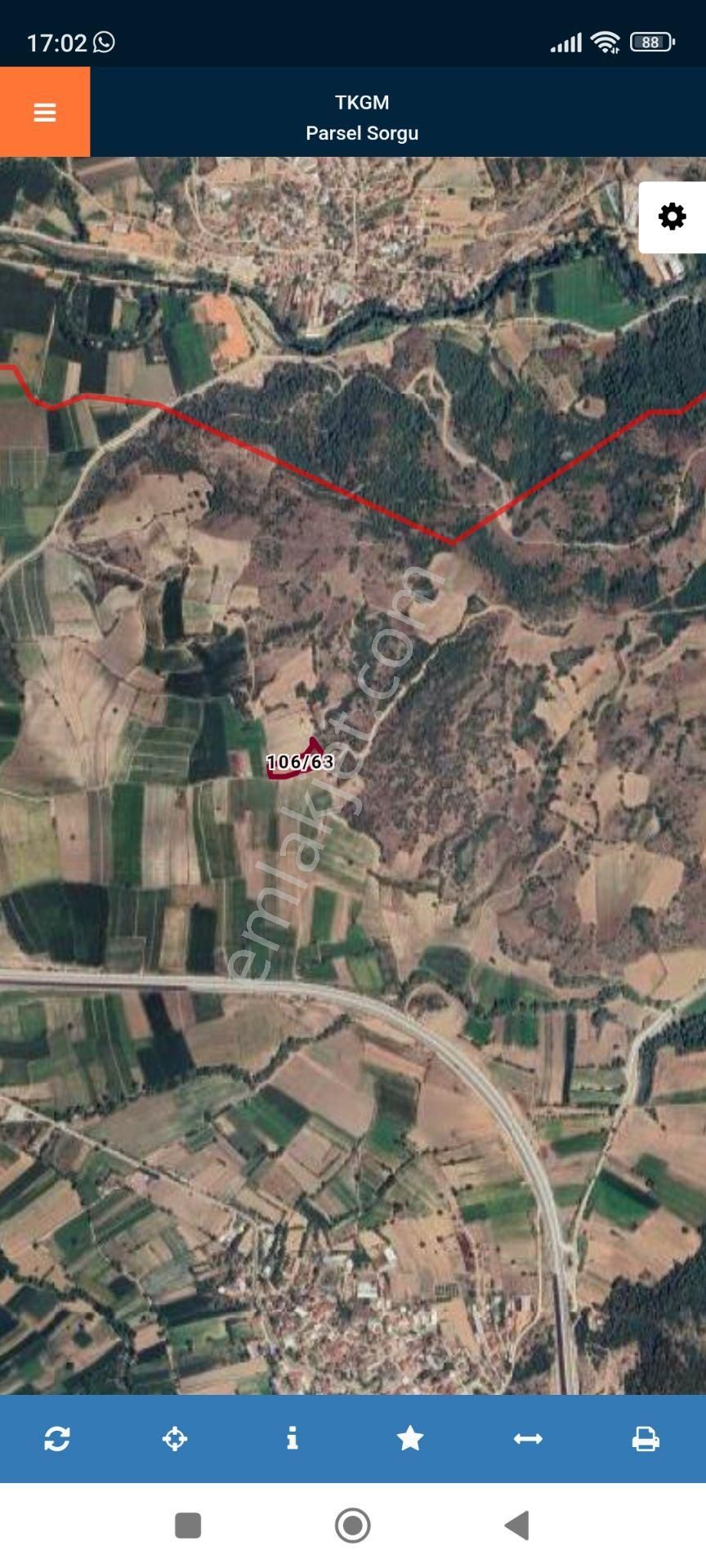Image resolution: width=706 pixels, height=1568 pixels.
Task: Open parcel info with the i icon
Action: click(293, 1440)
